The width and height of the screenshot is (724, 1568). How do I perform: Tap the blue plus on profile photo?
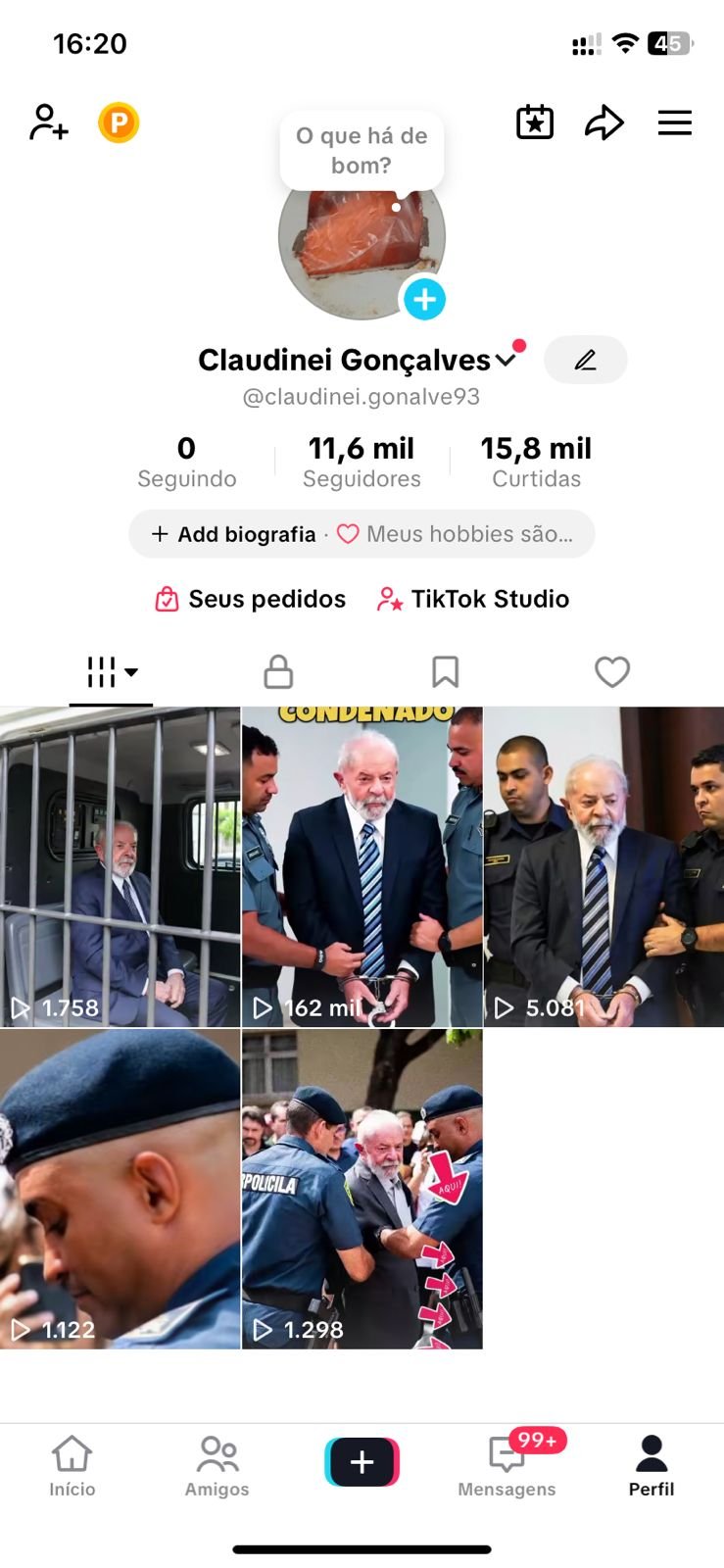point(424,300)
